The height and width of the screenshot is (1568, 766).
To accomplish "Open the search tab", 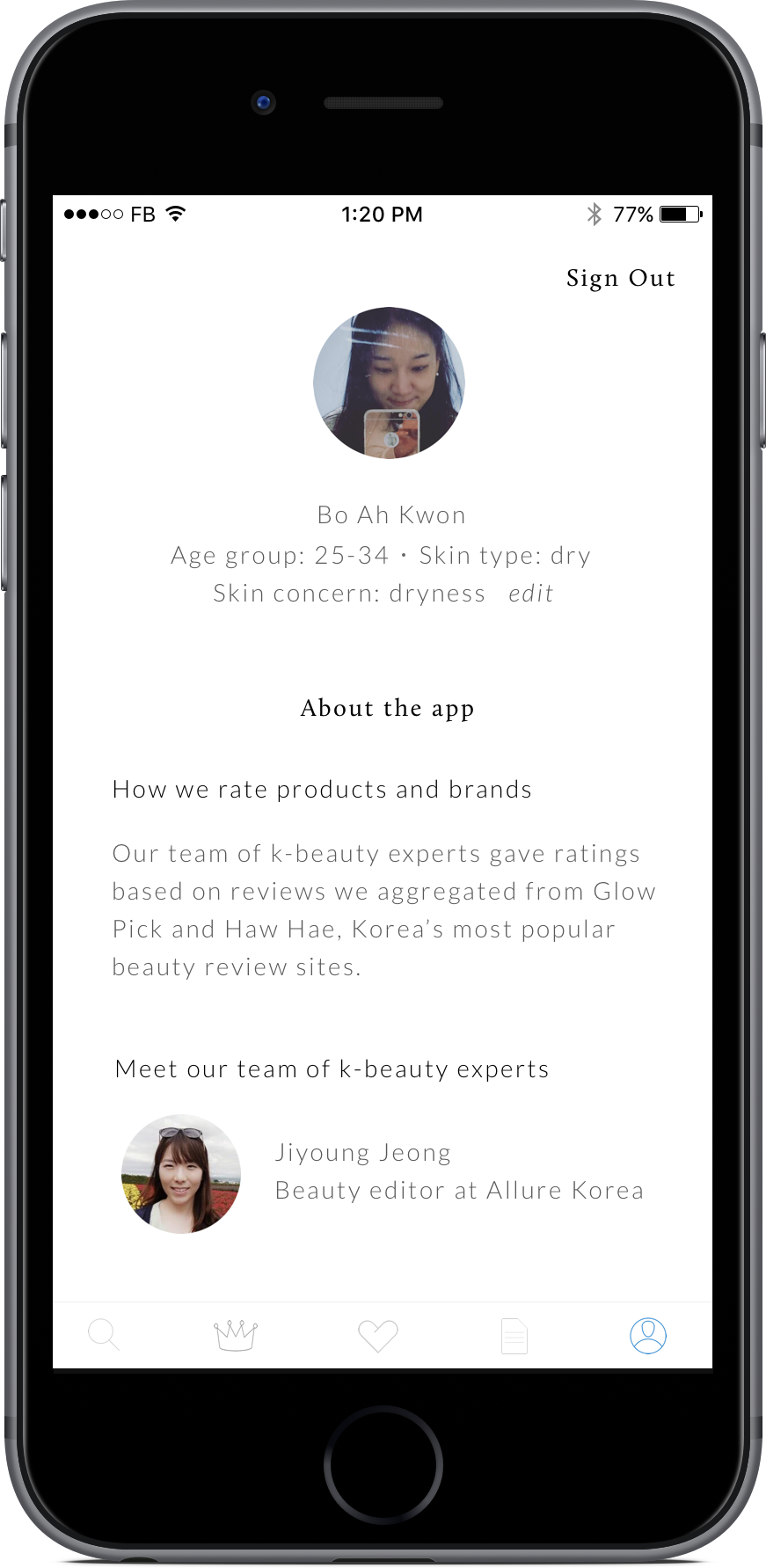I will coord(104,1335).
